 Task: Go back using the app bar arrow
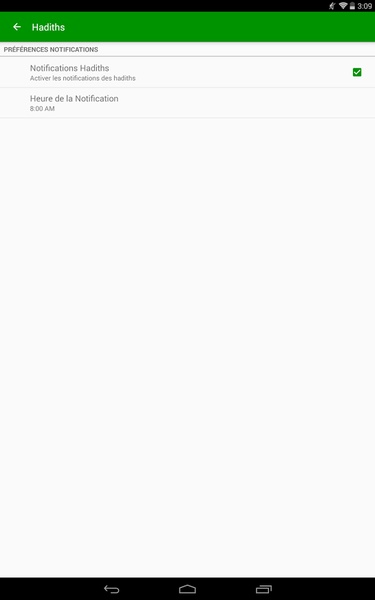point(17,27)
